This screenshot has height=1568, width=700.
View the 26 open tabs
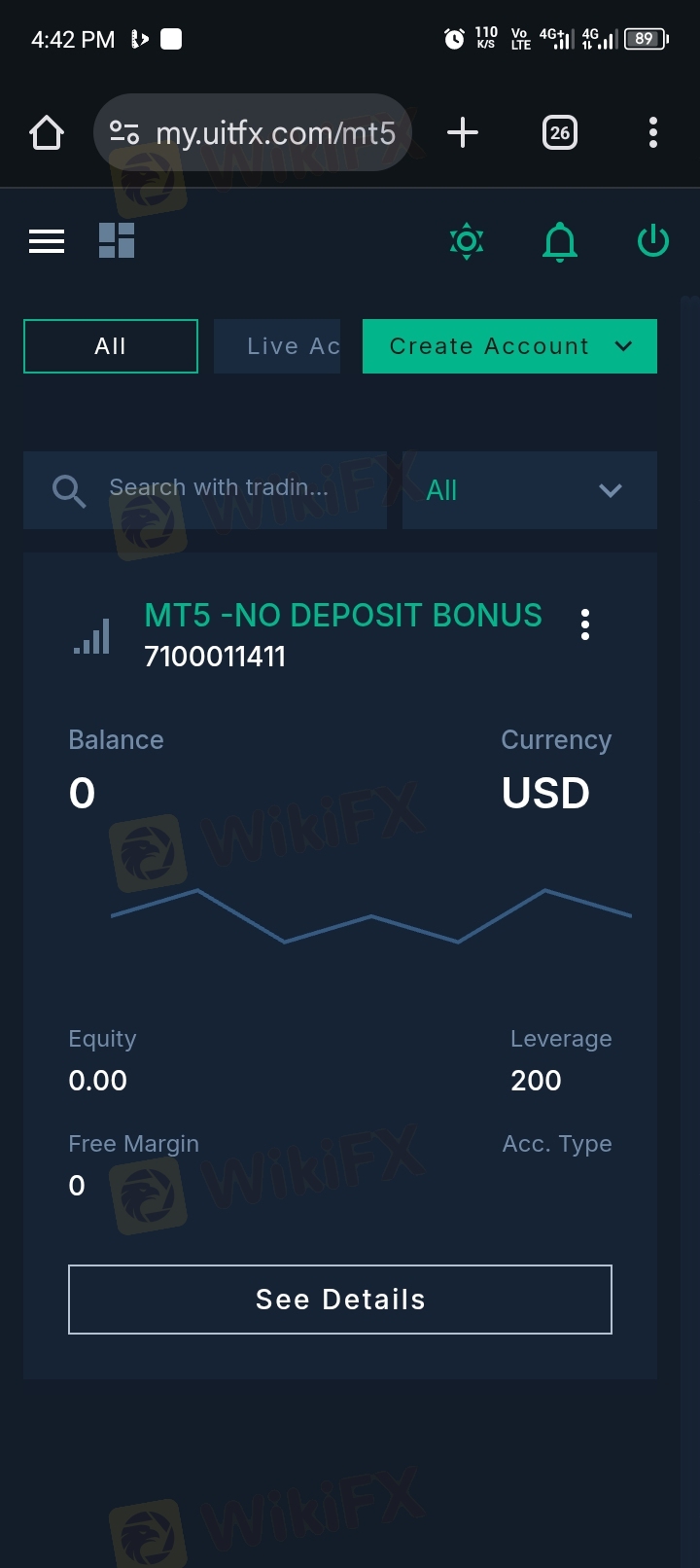pos(560,132)
